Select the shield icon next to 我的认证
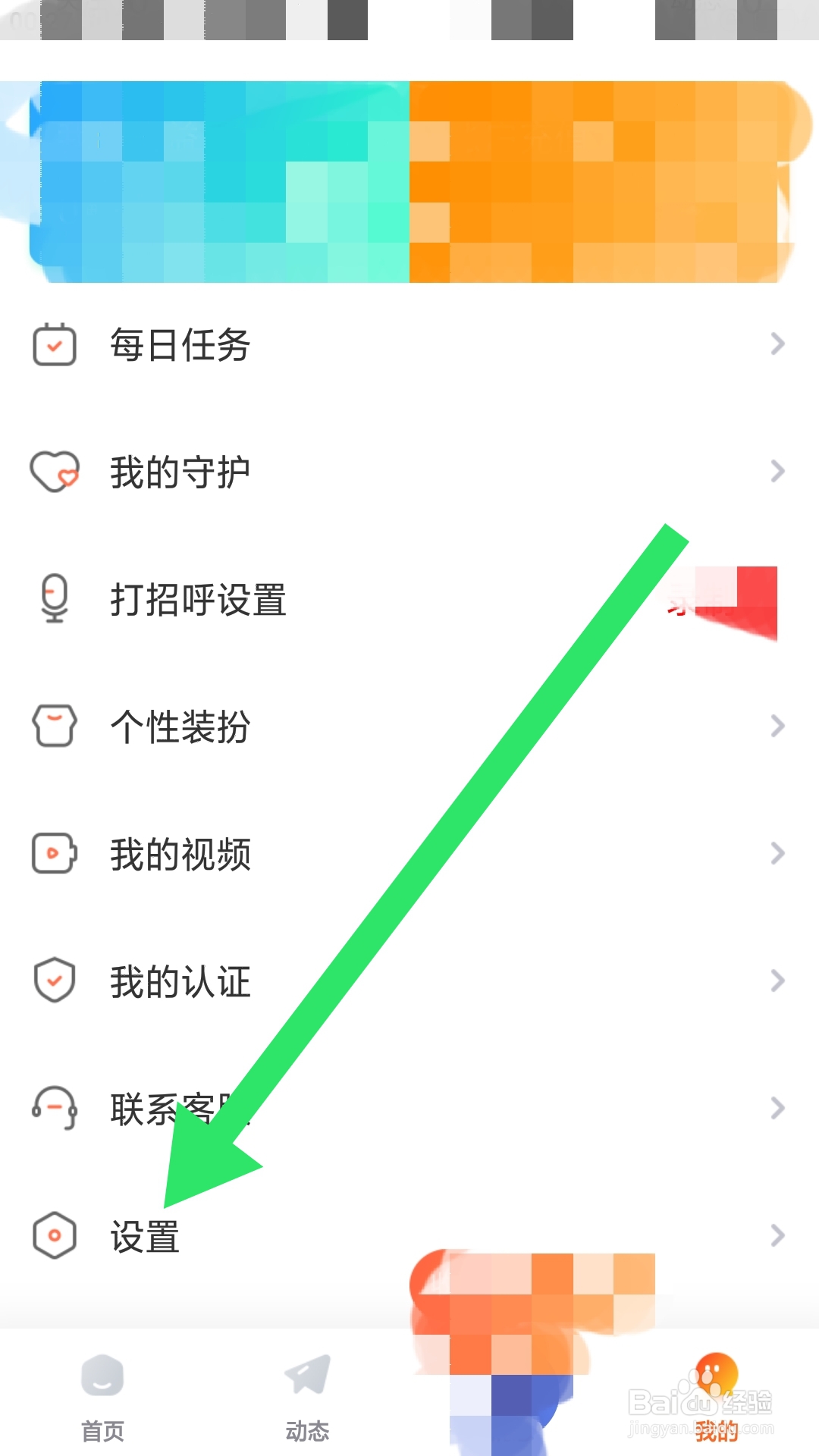 click(x=54, y=981)
